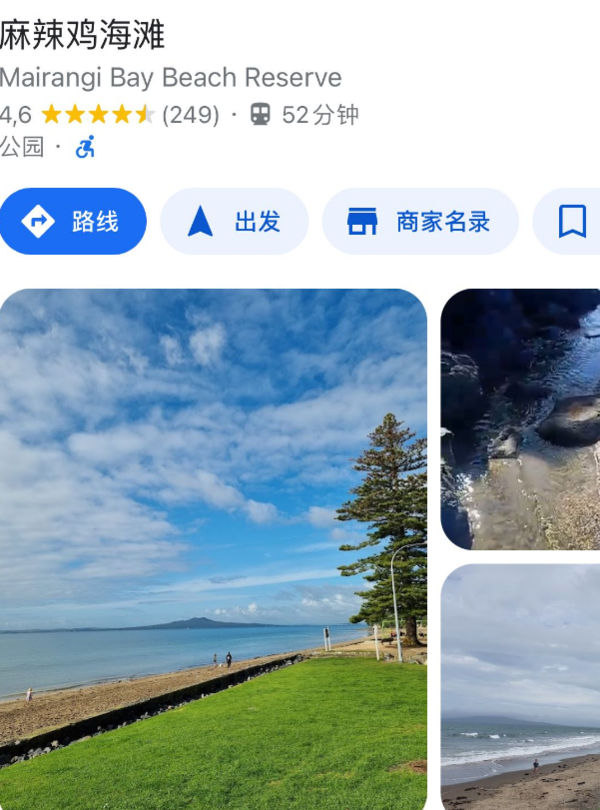The width and height of the screenshot is (600, 810).
Task: Check the 52分钟 transit travel time
Action: coord(305,114)
